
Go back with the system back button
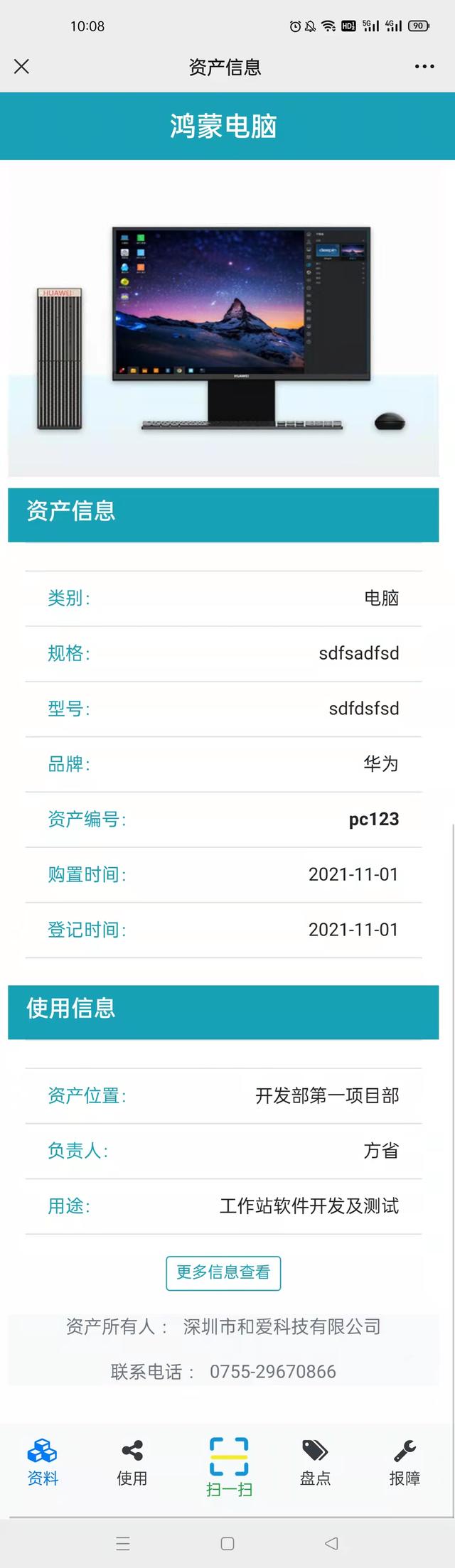point(331,1543)
